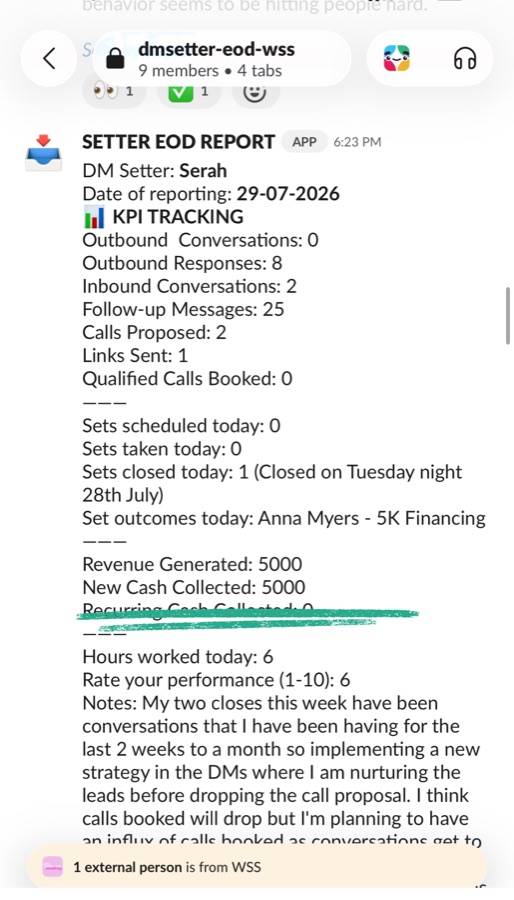The image size is (514, 900).
Task: Open the Slack AI colorful face icon
Action: tap(396, 59)
